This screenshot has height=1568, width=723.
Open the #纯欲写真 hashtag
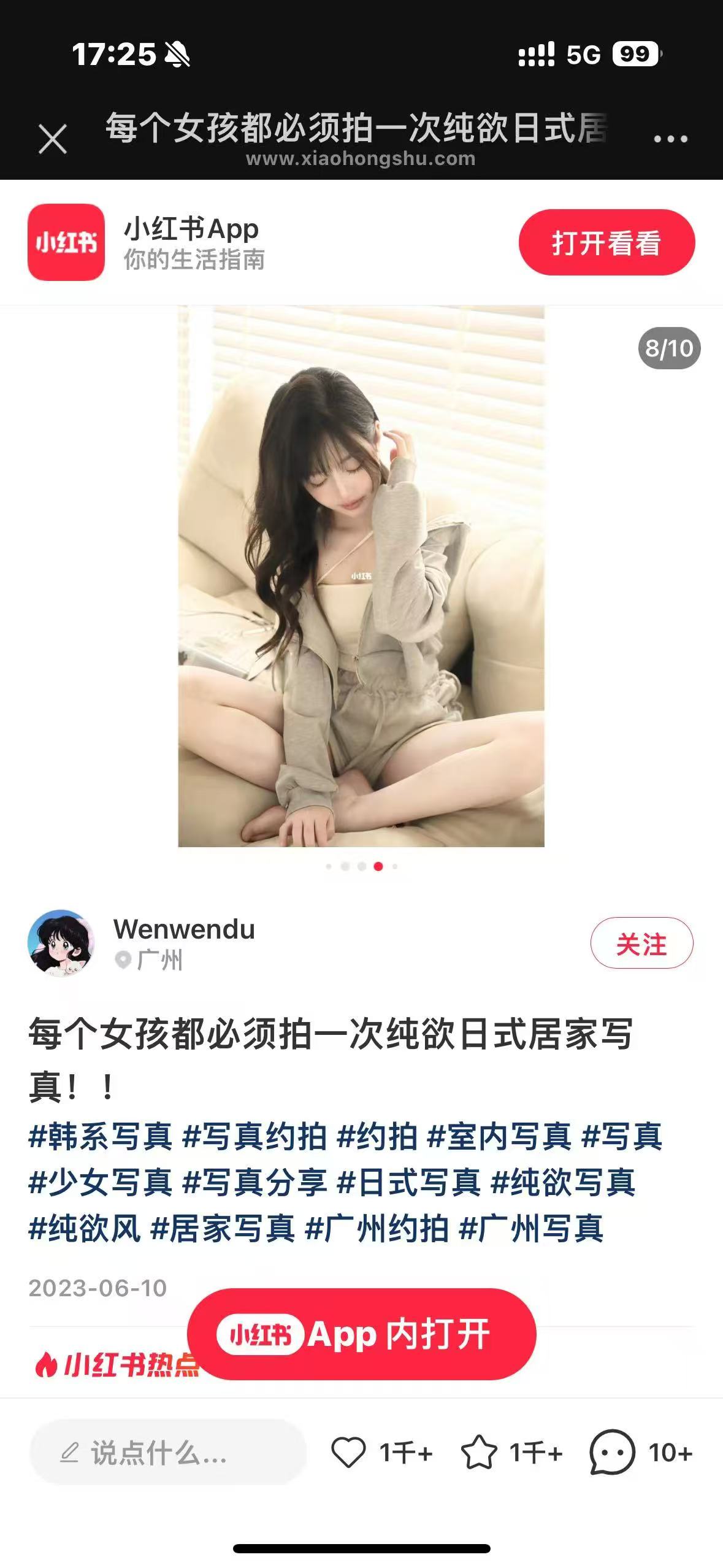(x=564, y=1182)
